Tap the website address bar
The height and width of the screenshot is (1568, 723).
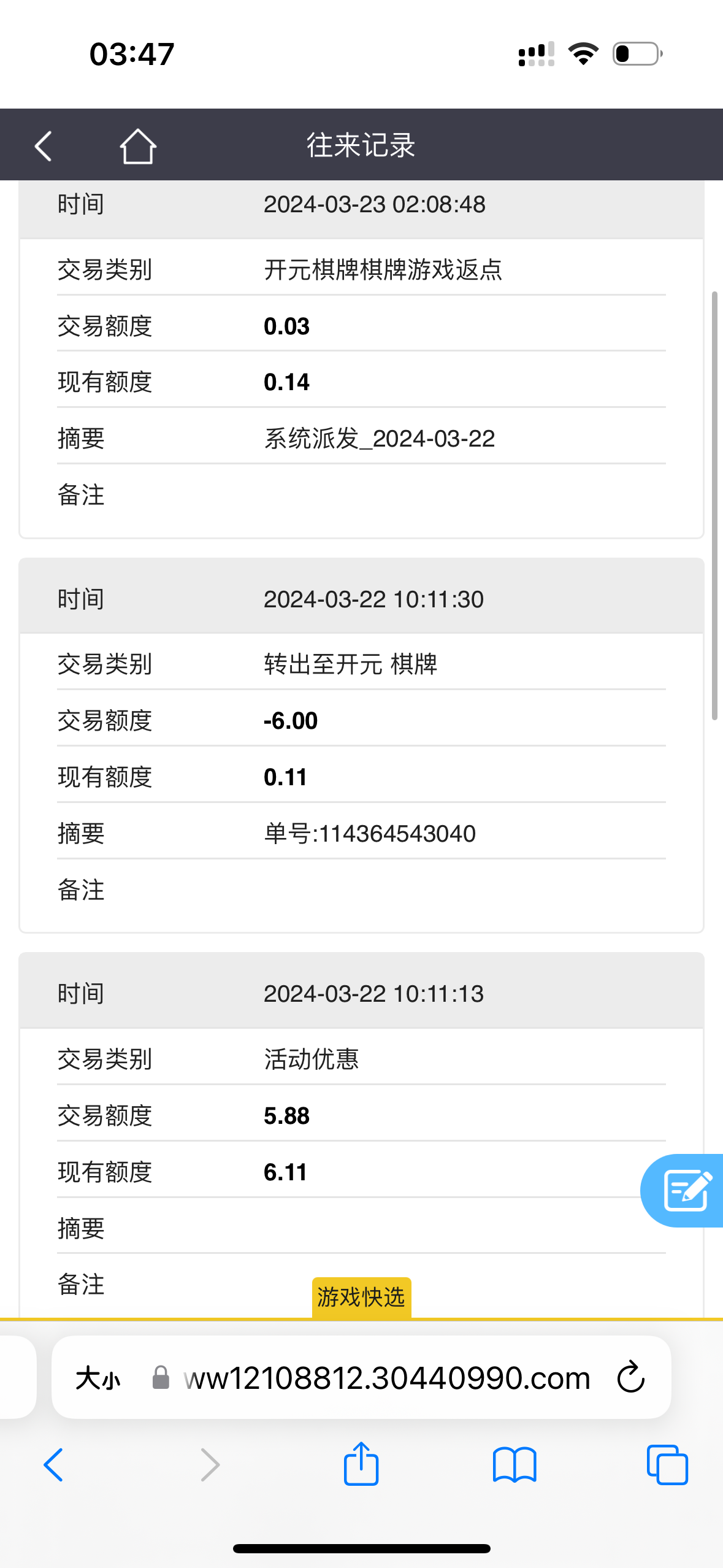(x=386, y=1378)
